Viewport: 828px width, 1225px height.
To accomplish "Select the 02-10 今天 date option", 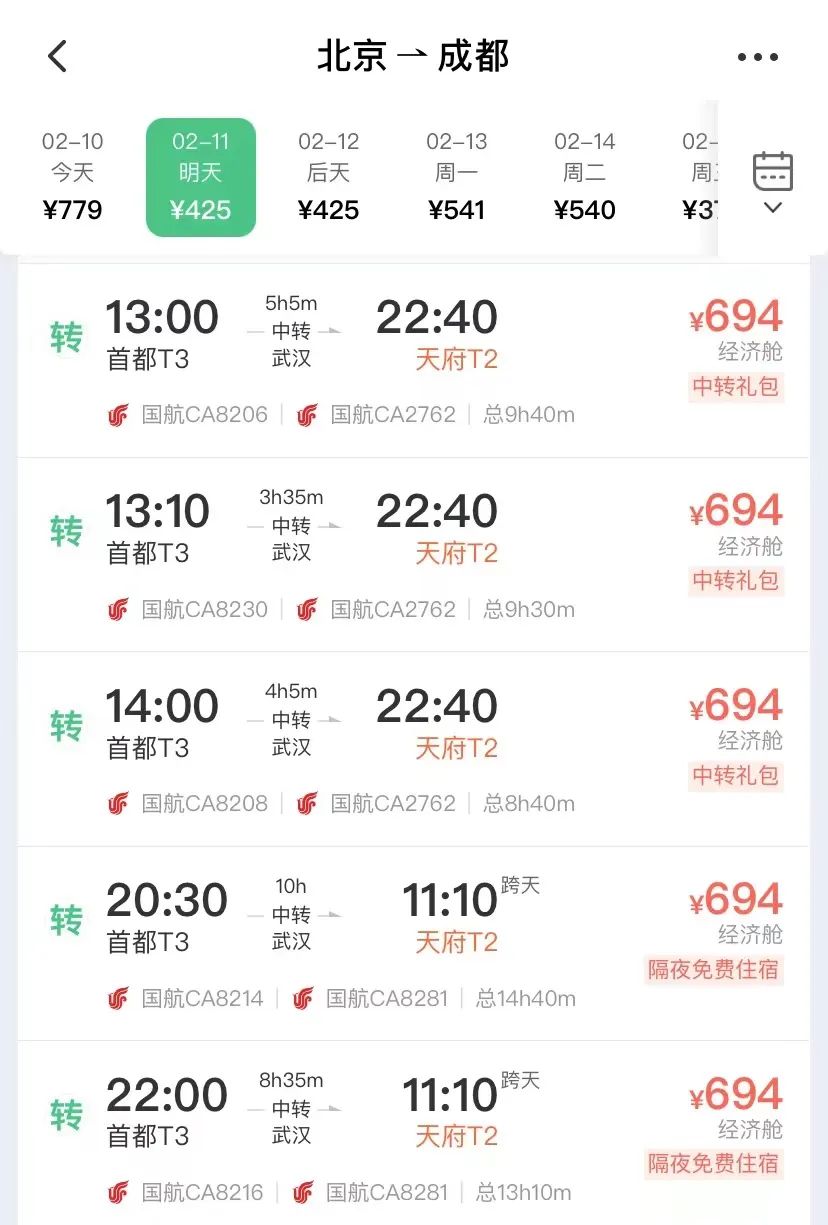I will point(73,176).
